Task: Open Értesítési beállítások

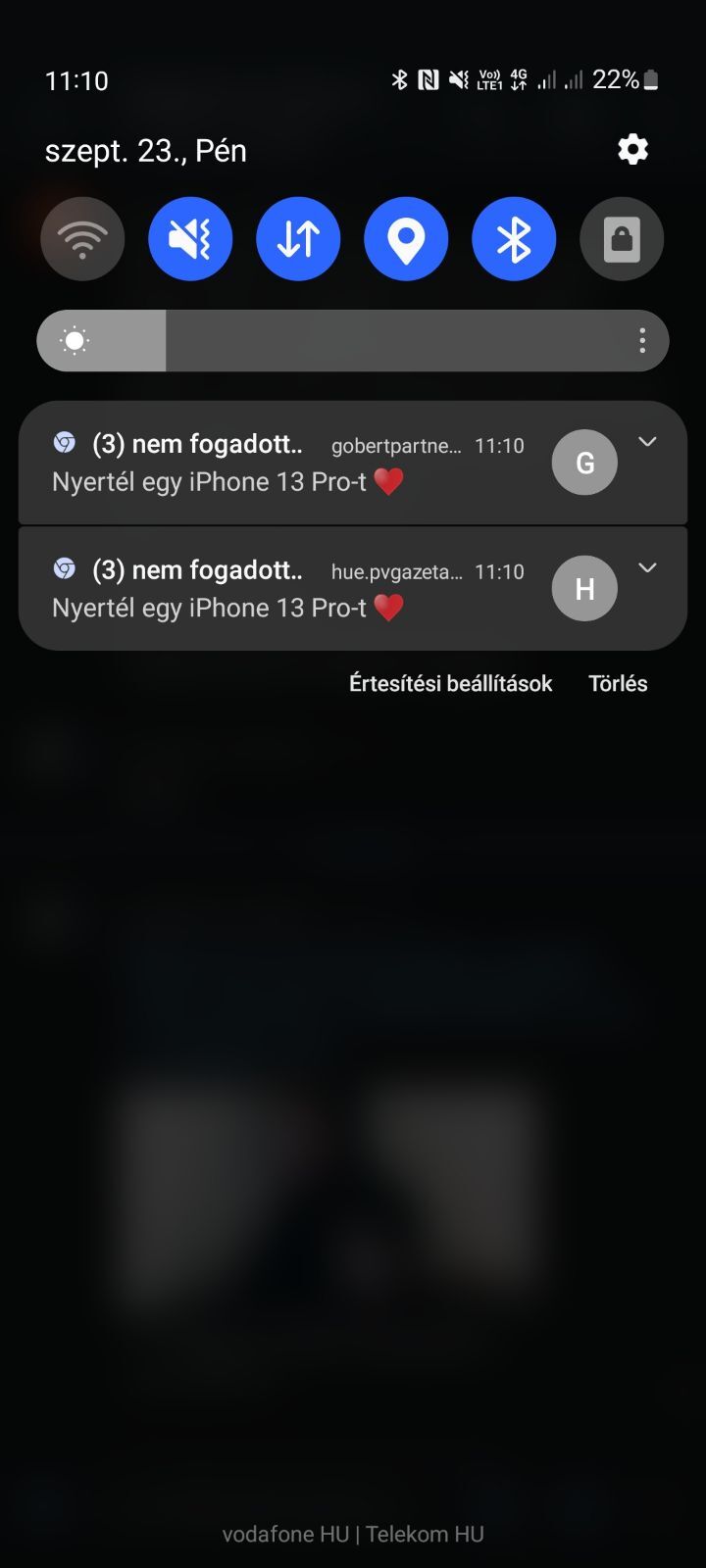Action: pyautogui.click(x=451, y=684)
